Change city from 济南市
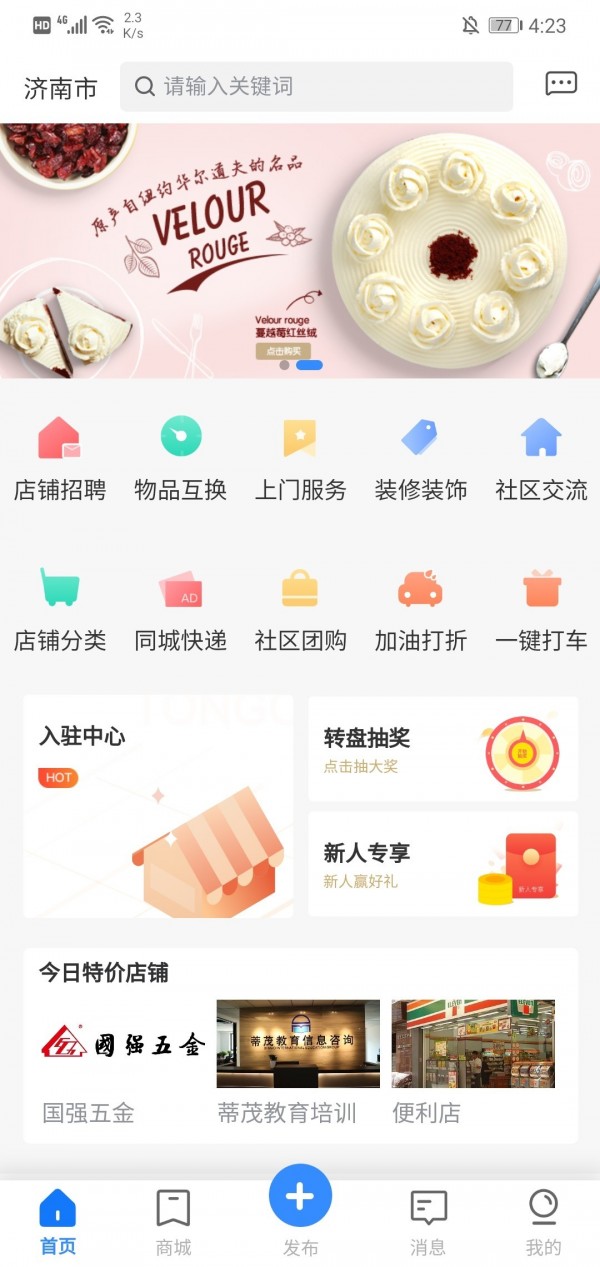The image size is (600, 1267). 60,89
